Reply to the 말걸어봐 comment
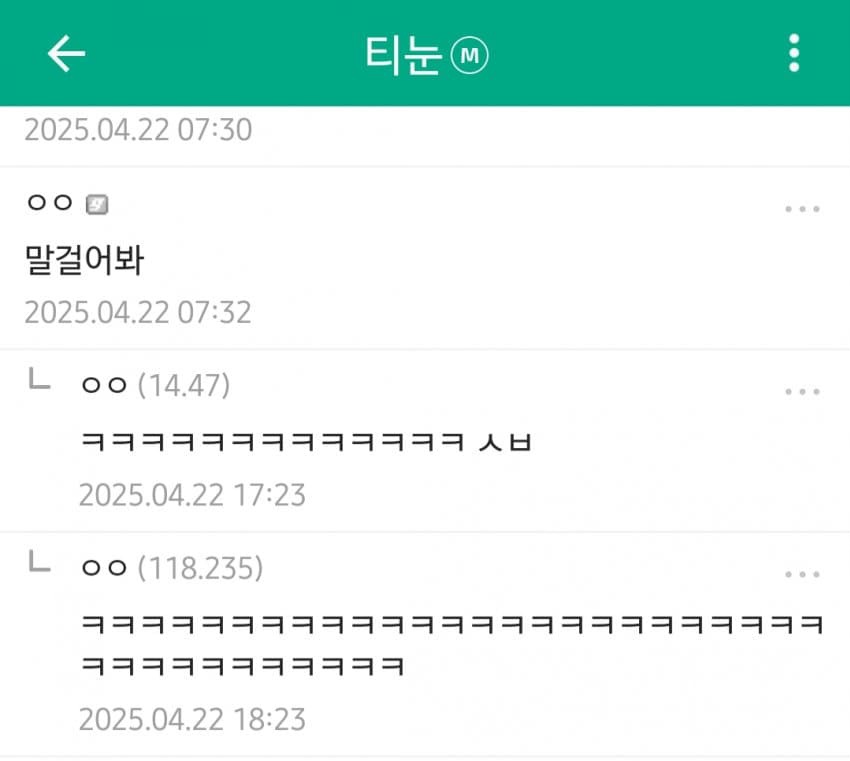This screenshot has width=850, height=761. click(x=87, y=262)
